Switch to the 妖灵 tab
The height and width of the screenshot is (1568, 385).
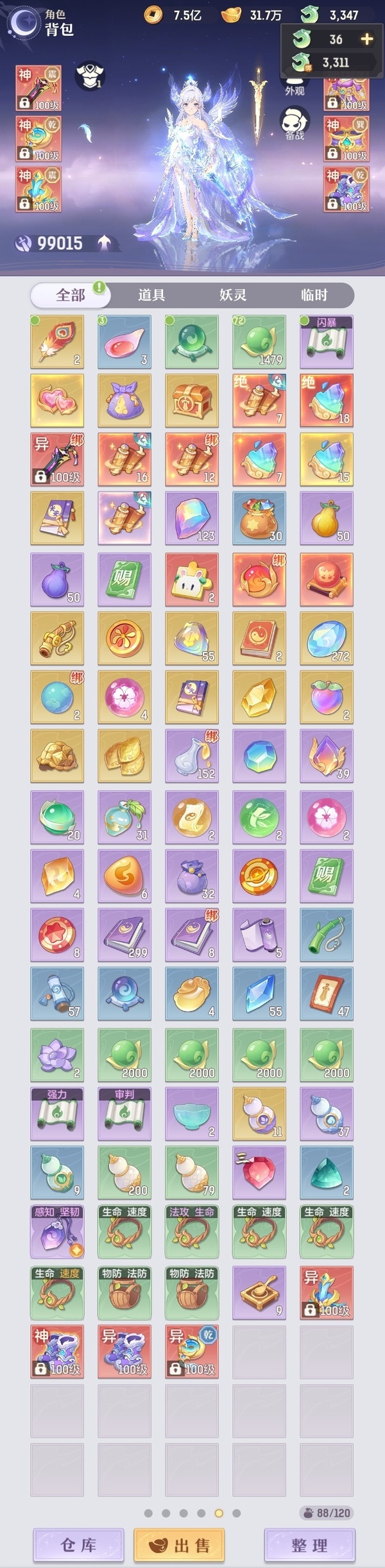click(x=233, y=295)
